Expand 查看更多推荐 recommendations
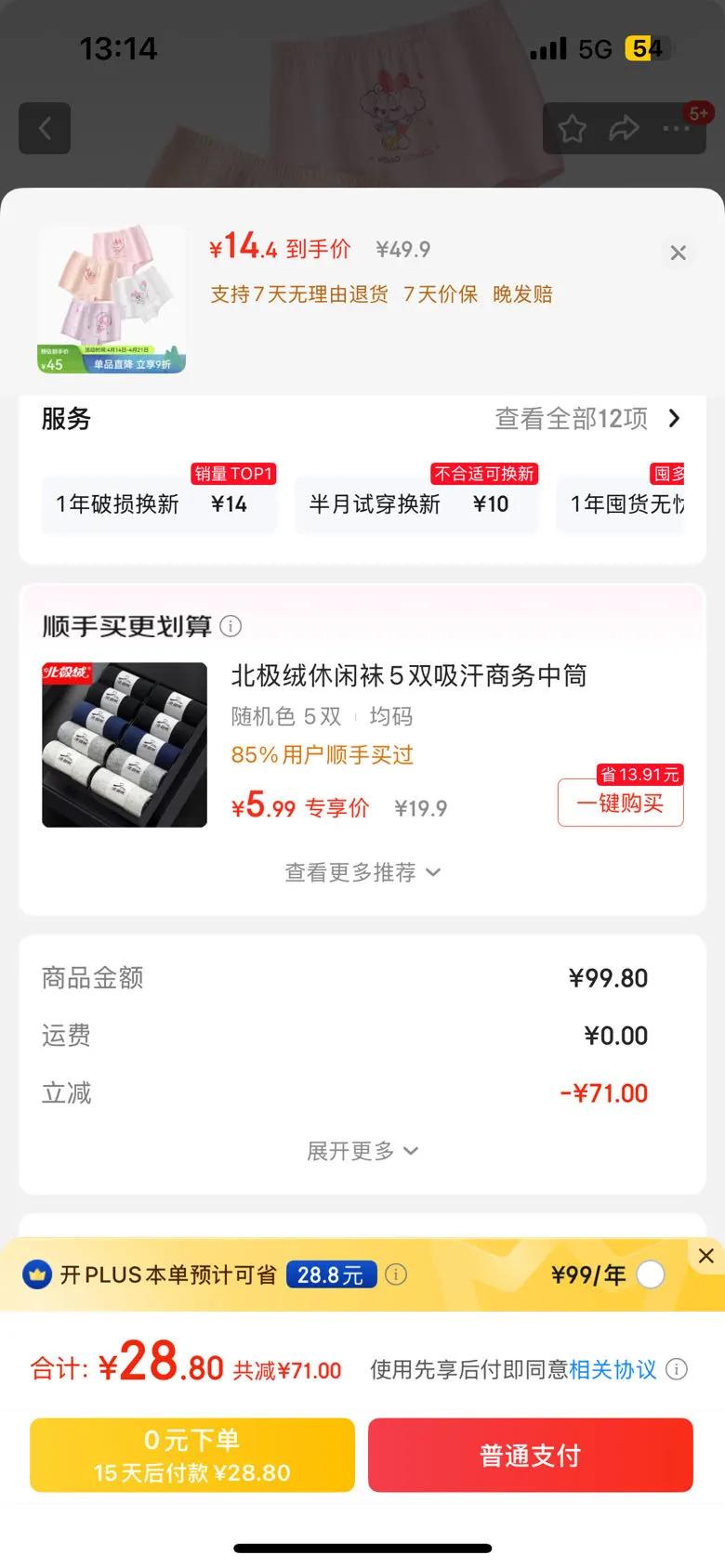The image size is (725, 1568). (362, 872)
